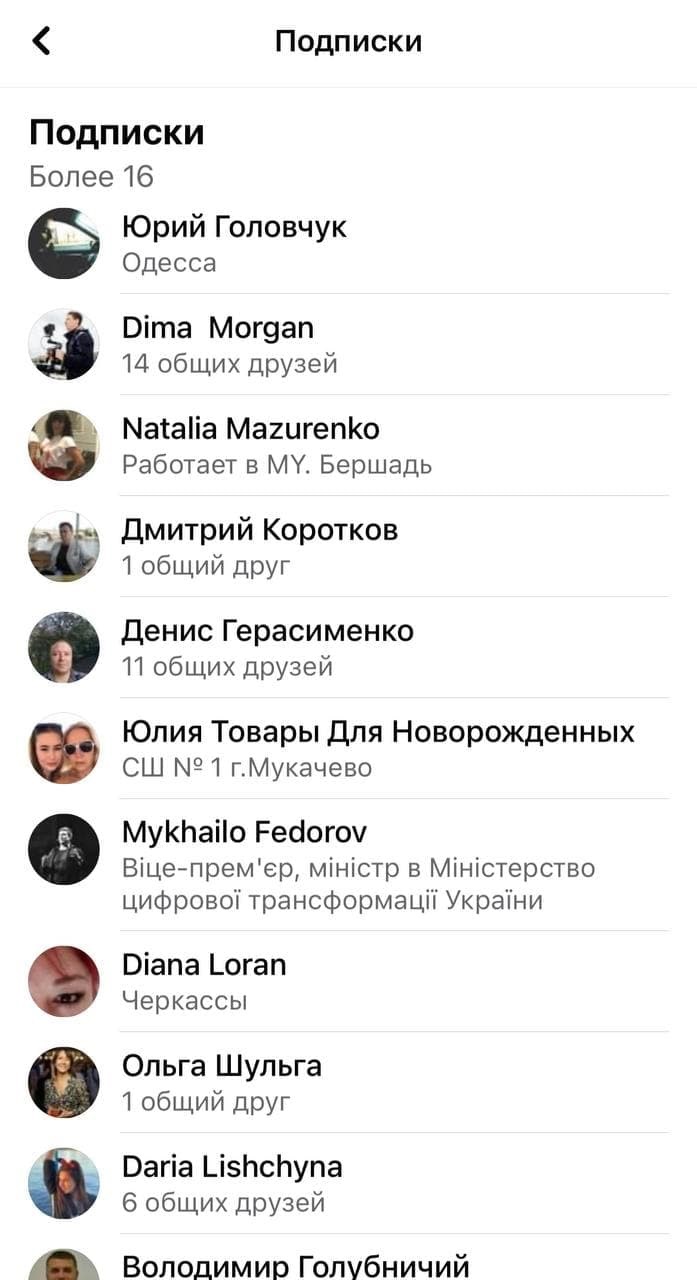Image resolution: width=697 pixels, height=1280 pixels.
Task: Open Юрий Головчук's profile
Action: (234, 228)
